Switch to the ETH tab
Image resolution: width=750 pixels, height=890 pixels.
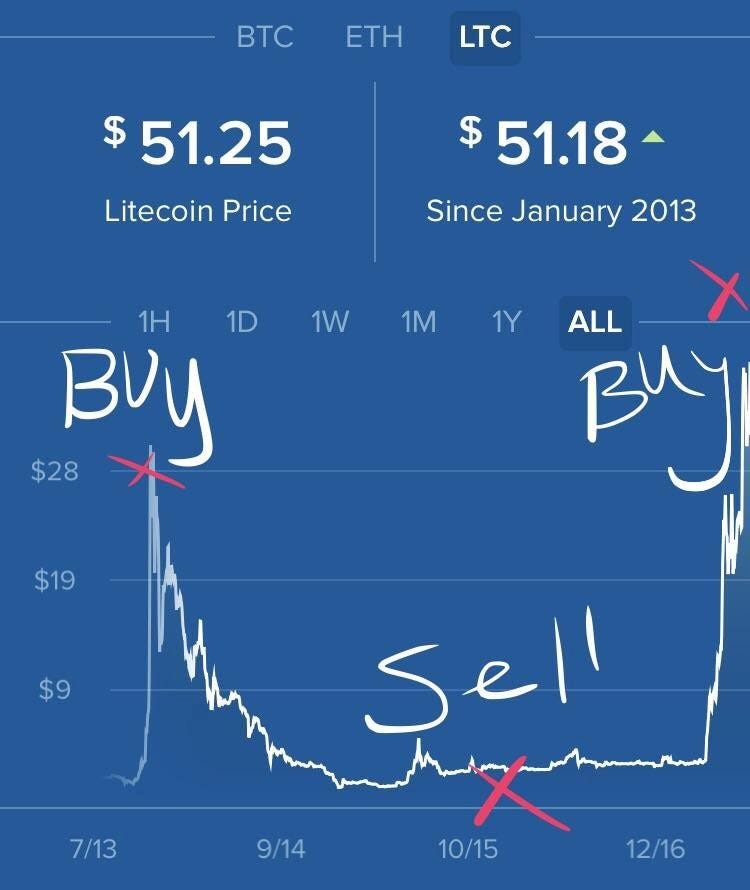(374, 38)
